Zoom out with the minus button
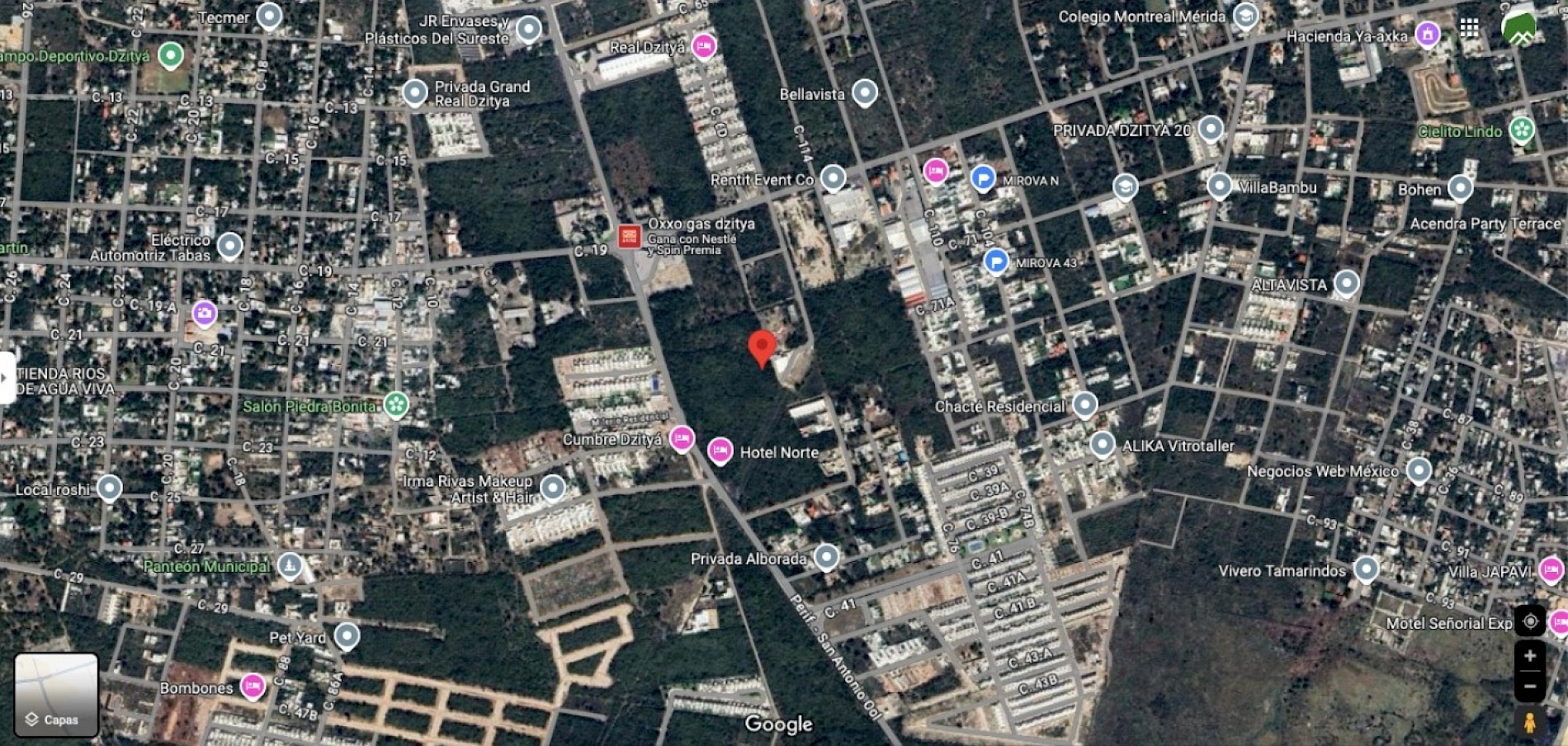Screen dimensions: 1568x746 (x=1529, y=686)
